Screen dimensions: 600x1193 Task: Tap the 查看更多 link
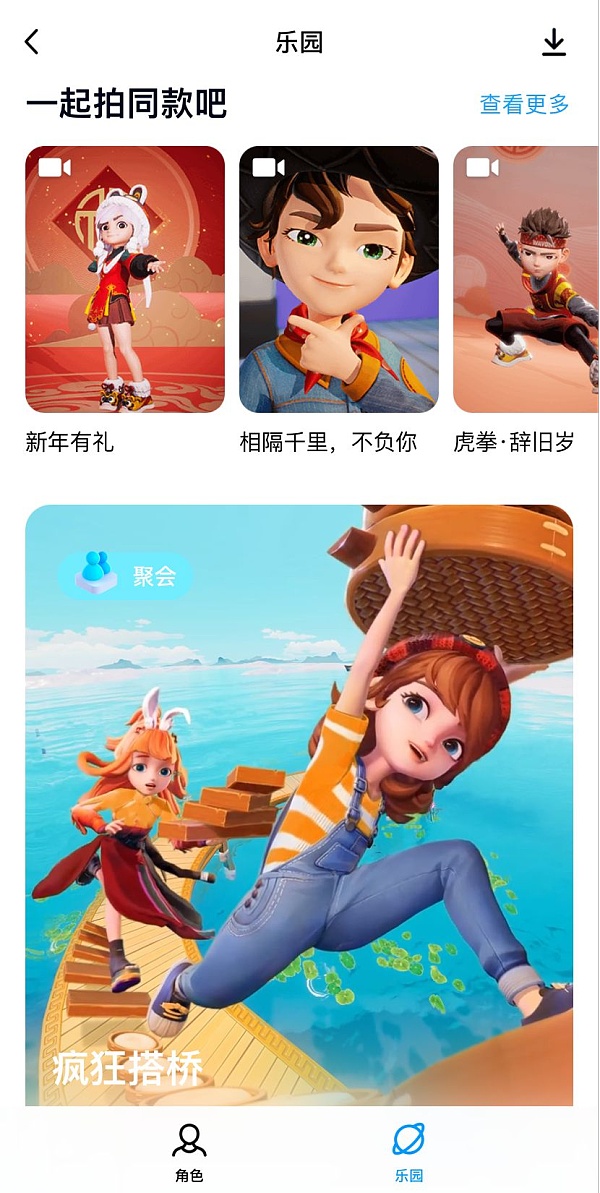point(524,104)
